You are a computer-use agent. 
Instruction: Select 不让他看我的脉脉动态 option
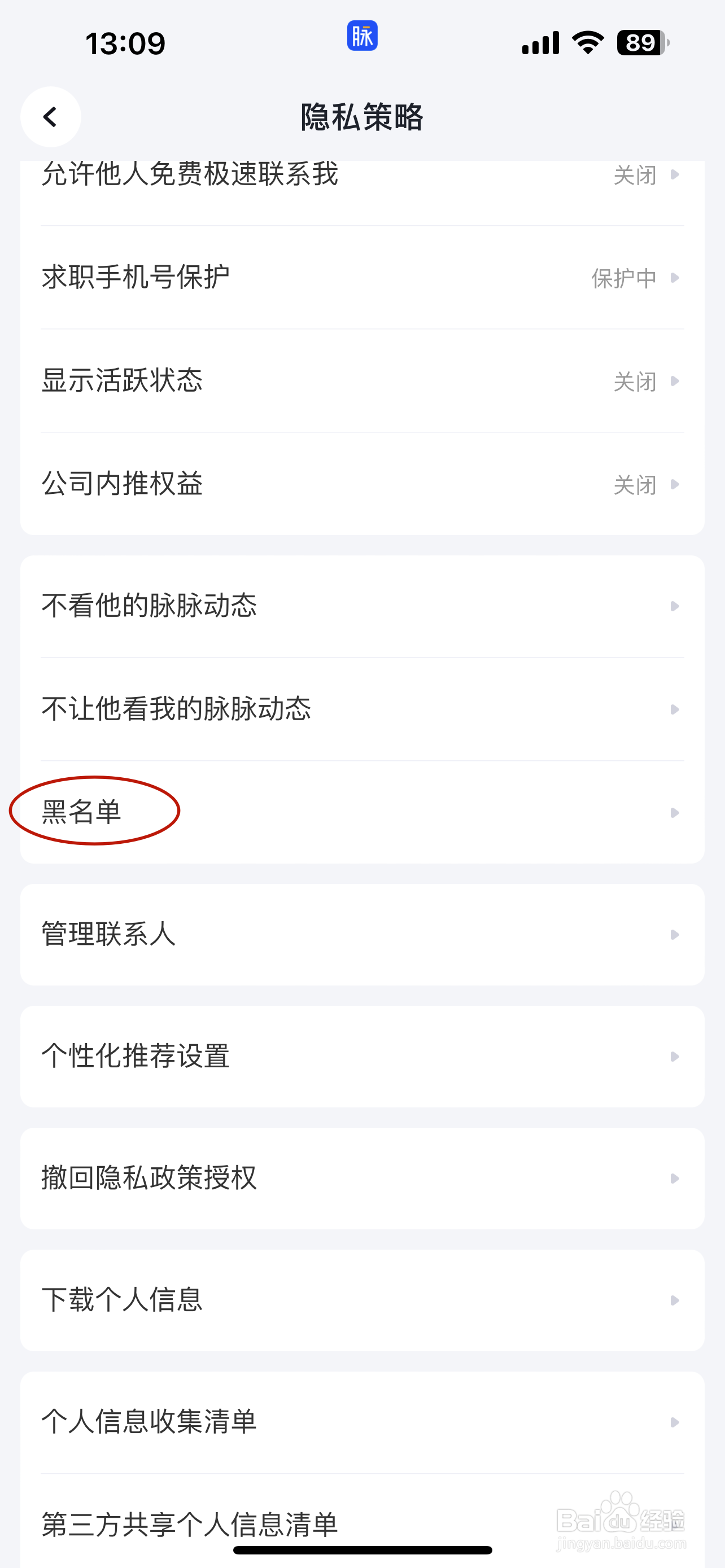(362, 709)
